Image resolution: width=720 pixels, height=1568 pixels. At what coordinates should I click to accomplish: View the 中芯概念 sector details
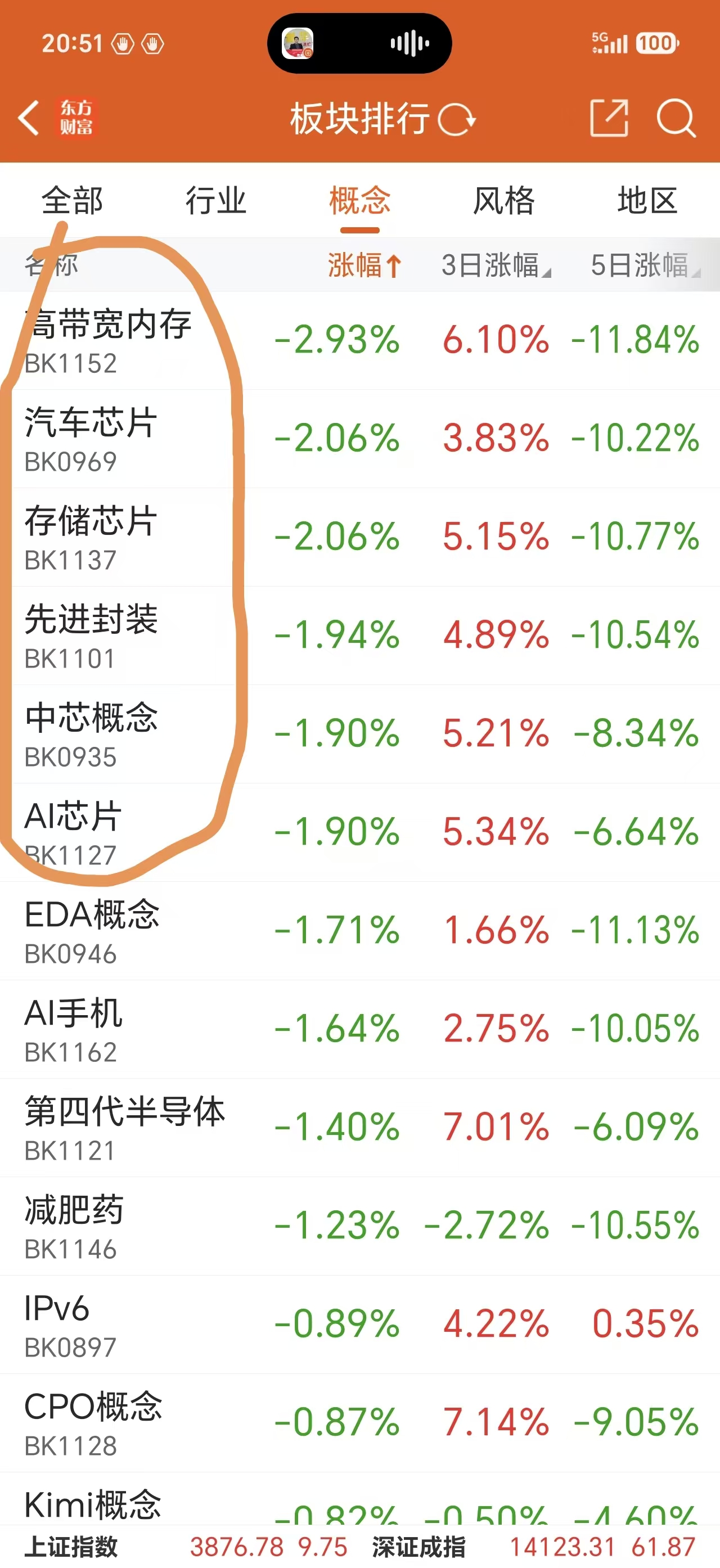click(359, 734)
